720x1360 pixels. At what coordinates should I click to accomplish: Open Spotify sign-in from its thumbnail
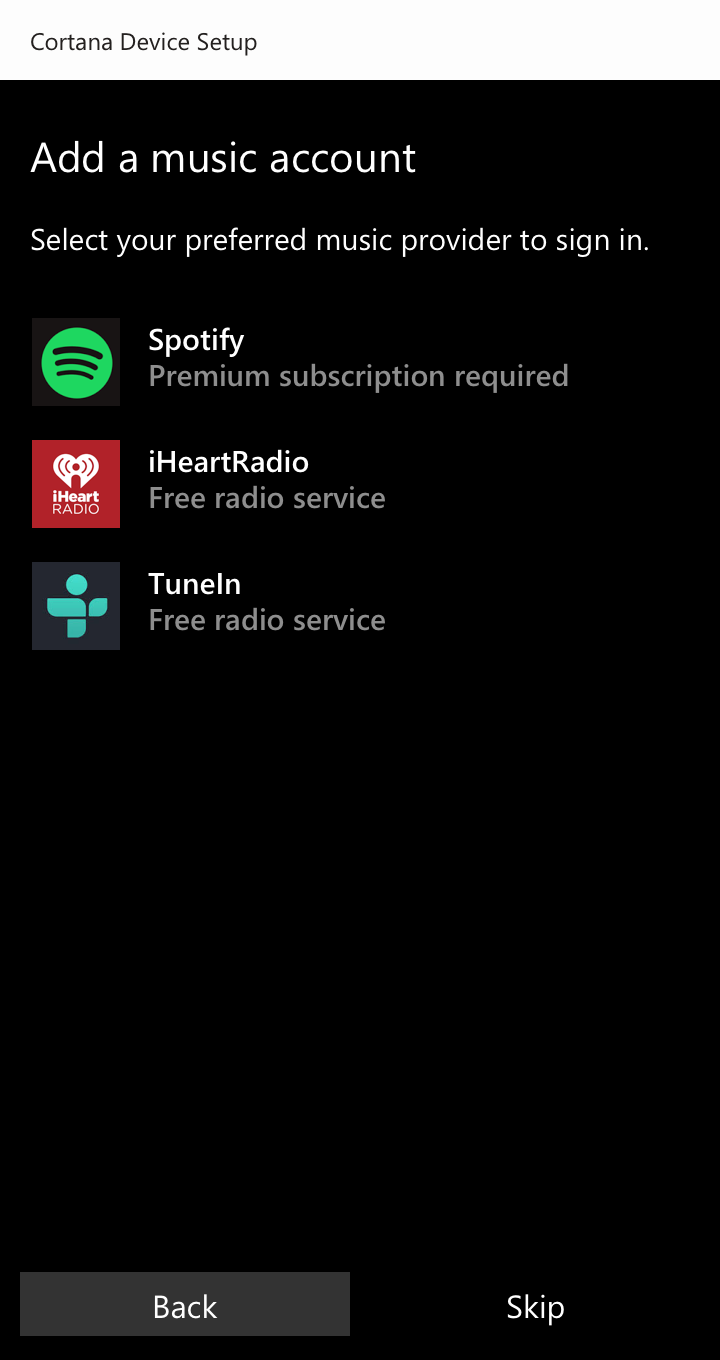coord(75,362)
